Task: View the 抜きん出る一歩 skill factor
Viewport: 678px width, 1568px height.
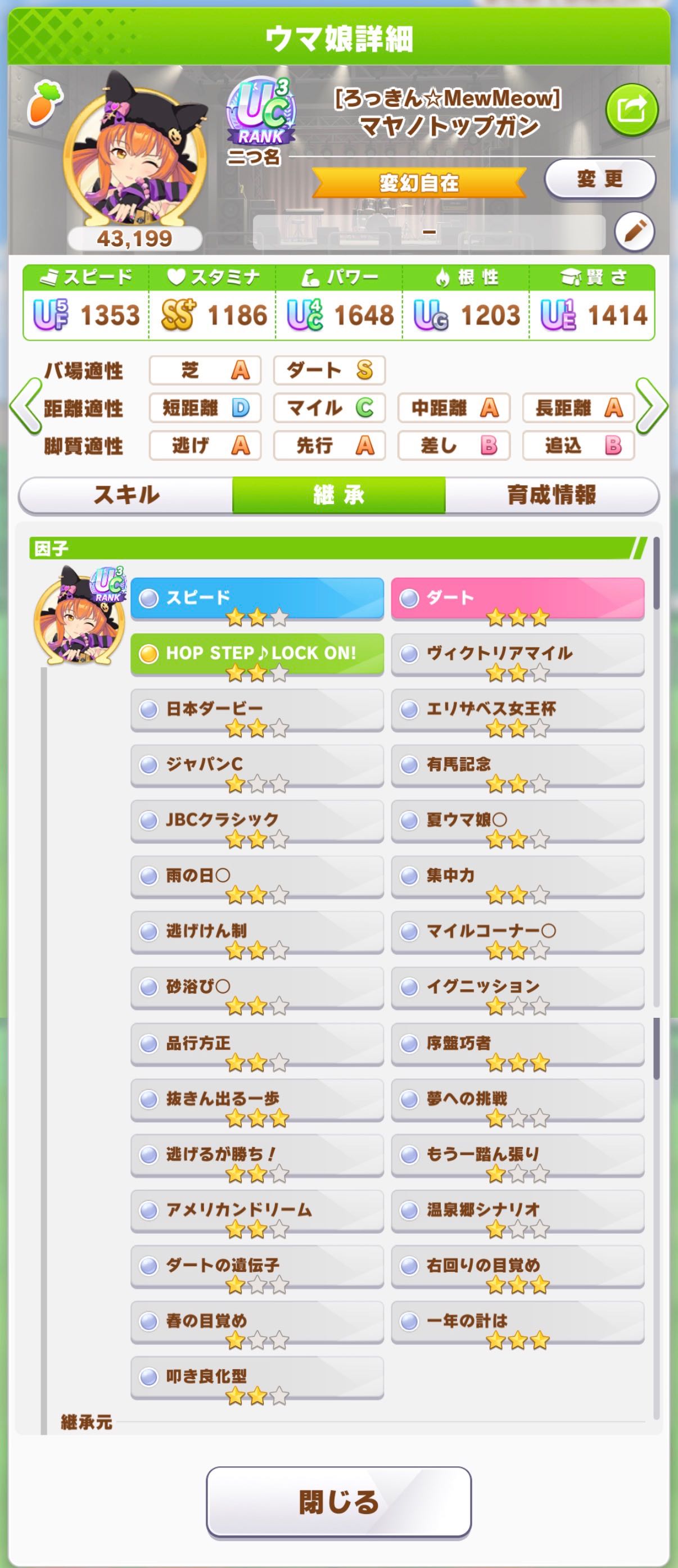Action: [256, 1099]
